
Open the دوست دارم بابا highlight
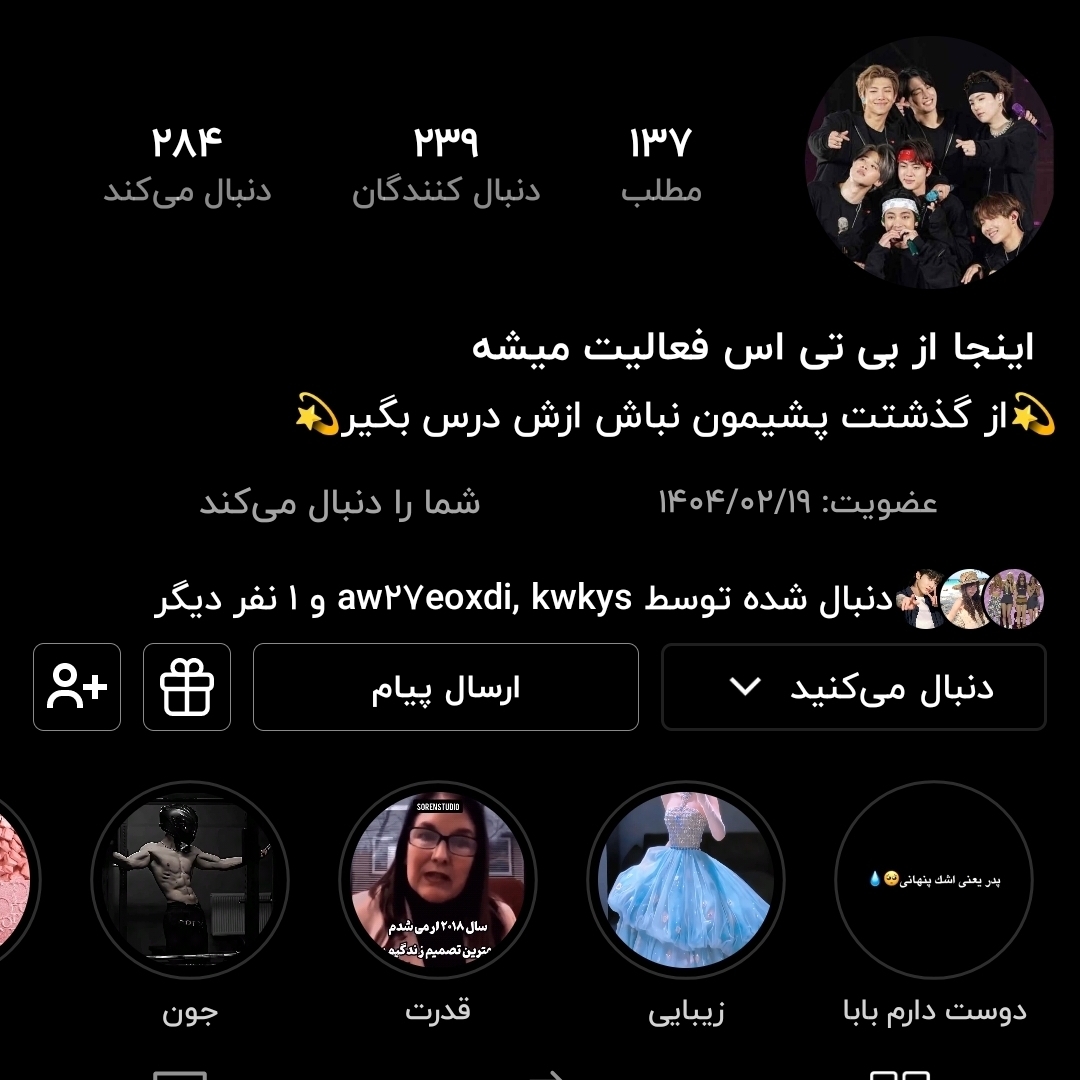(934, 880)
